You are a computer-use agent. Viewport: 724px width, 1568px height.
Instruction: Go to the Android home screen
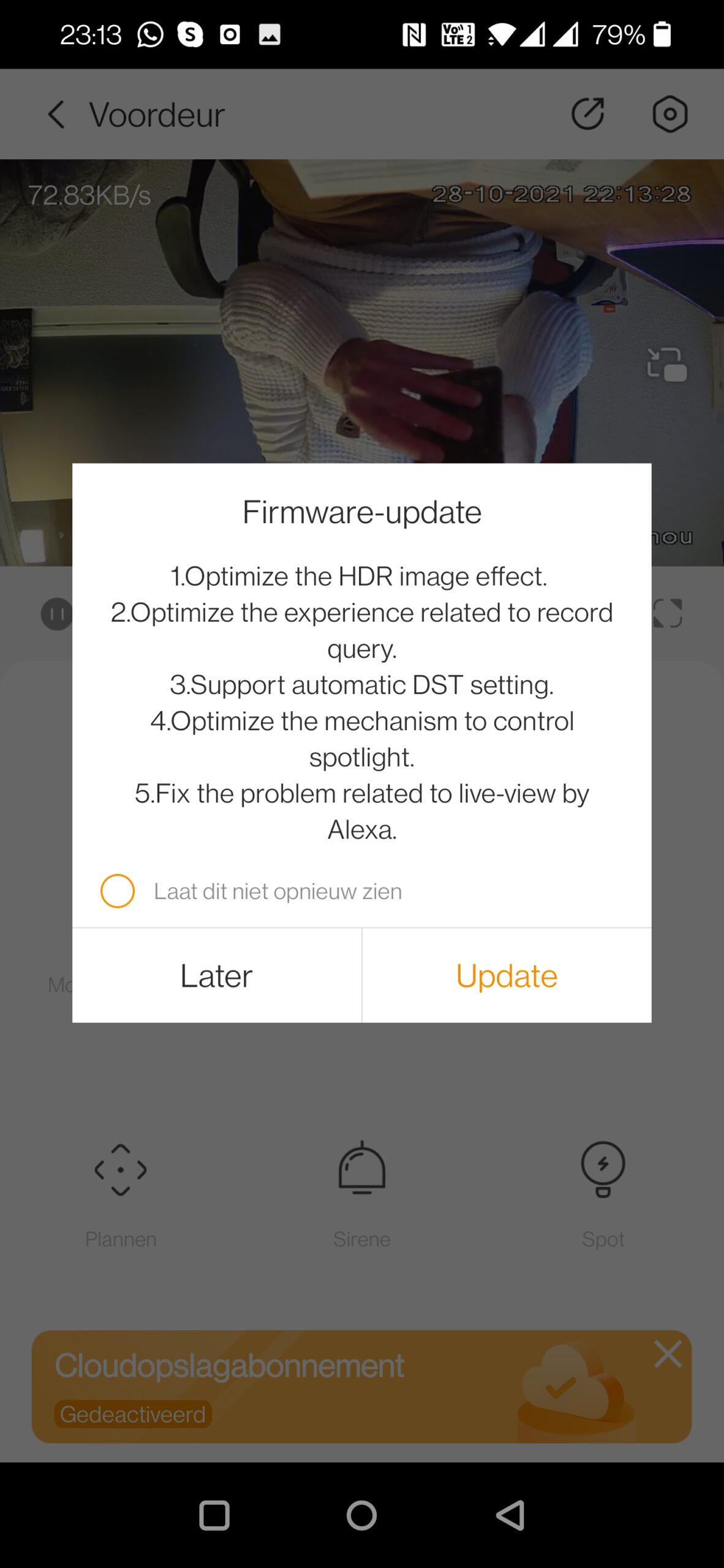pos(361,1515)
